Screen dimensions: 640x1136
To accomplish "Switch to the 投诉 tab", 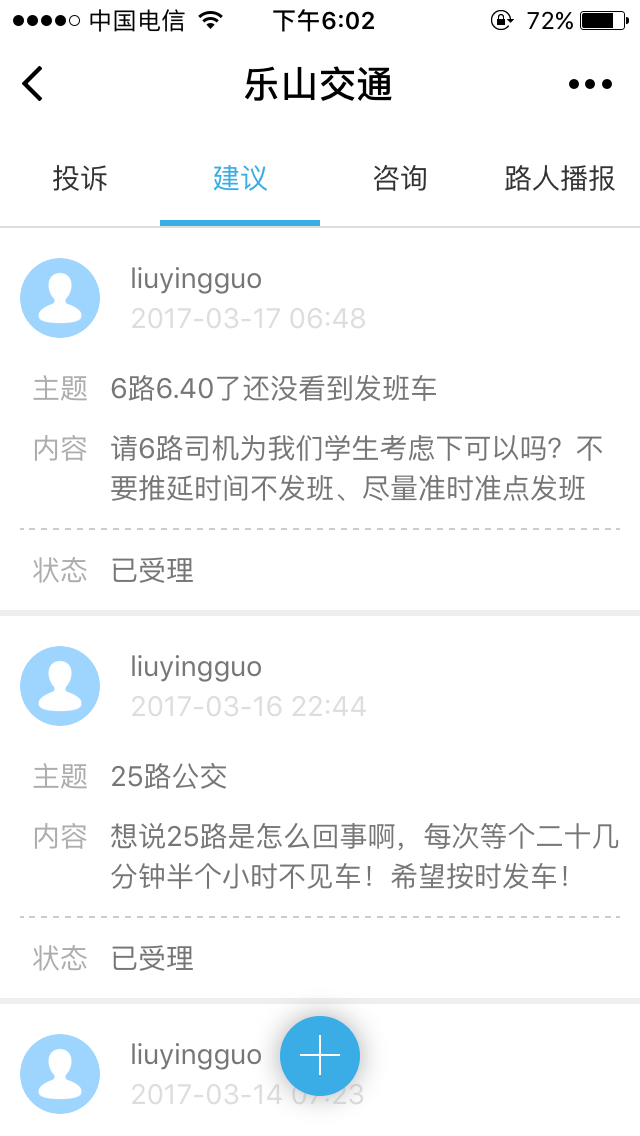I will pos(80,179).
